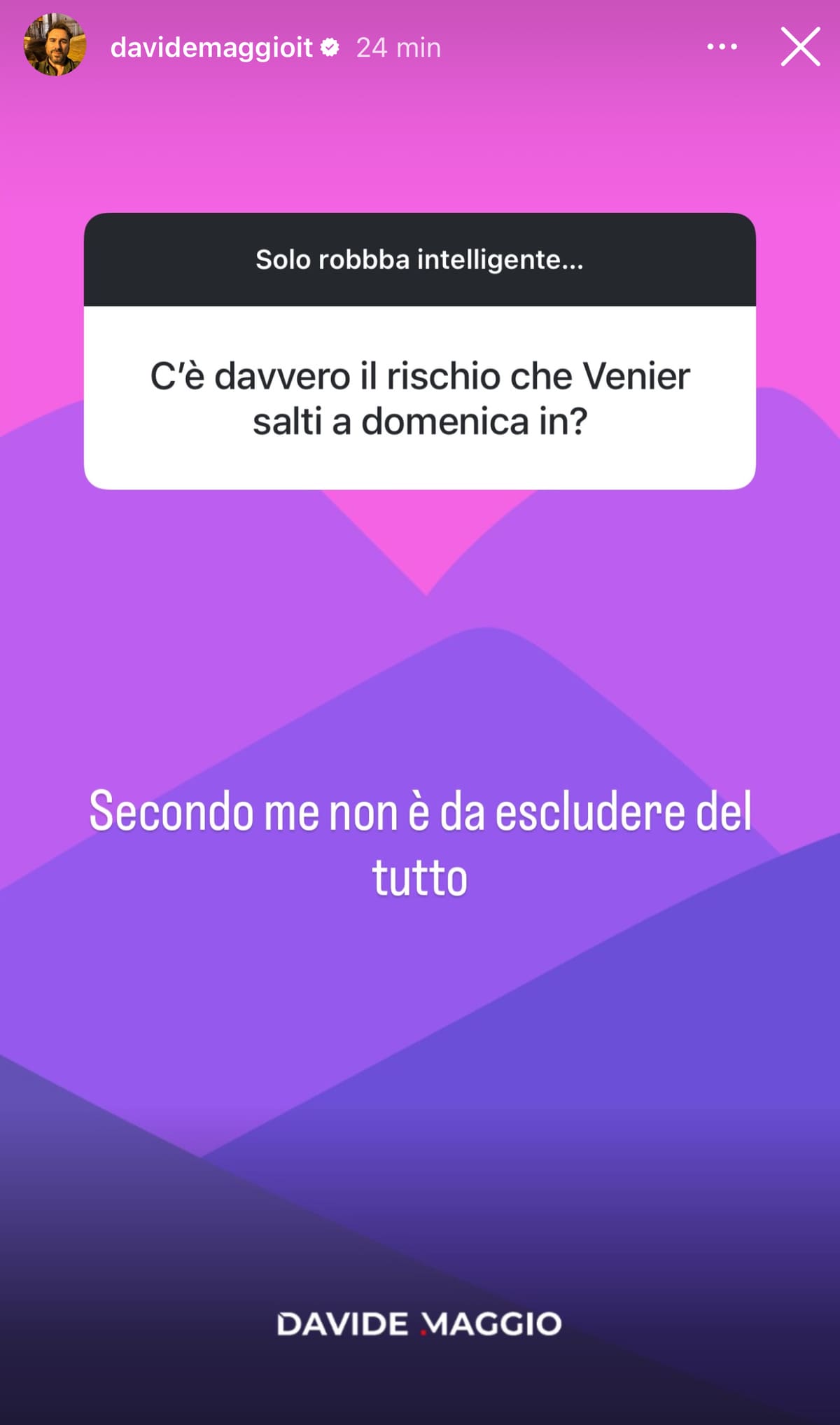The image size is (840, 1425).
Task: Close the story viewer
Action: [x=800, y=47]
